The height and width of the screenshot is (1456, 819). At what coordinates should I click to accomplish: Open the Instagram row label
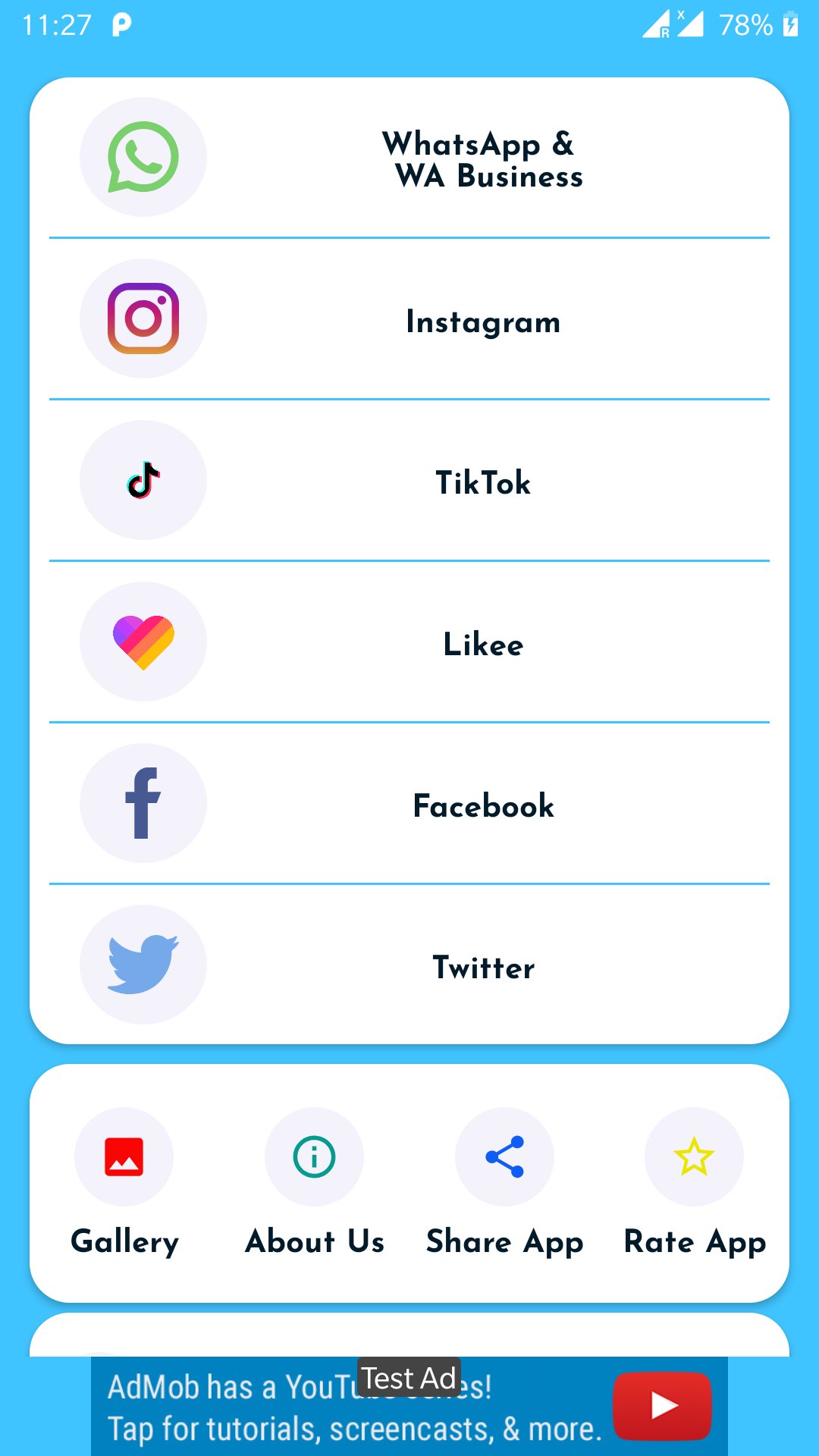pos(483,322)
